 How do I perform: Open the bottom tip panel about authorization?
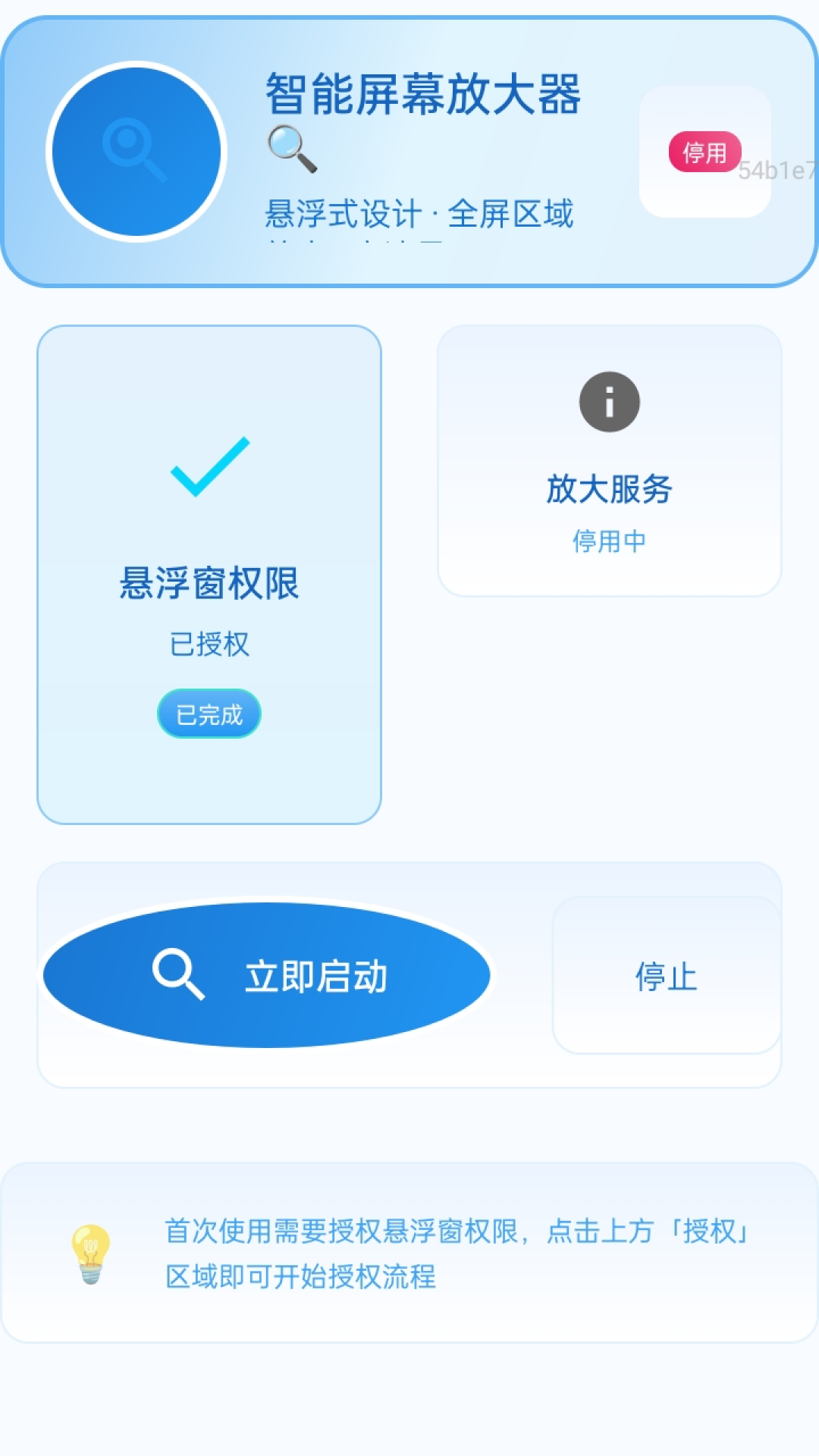[x=409, y=1255]
